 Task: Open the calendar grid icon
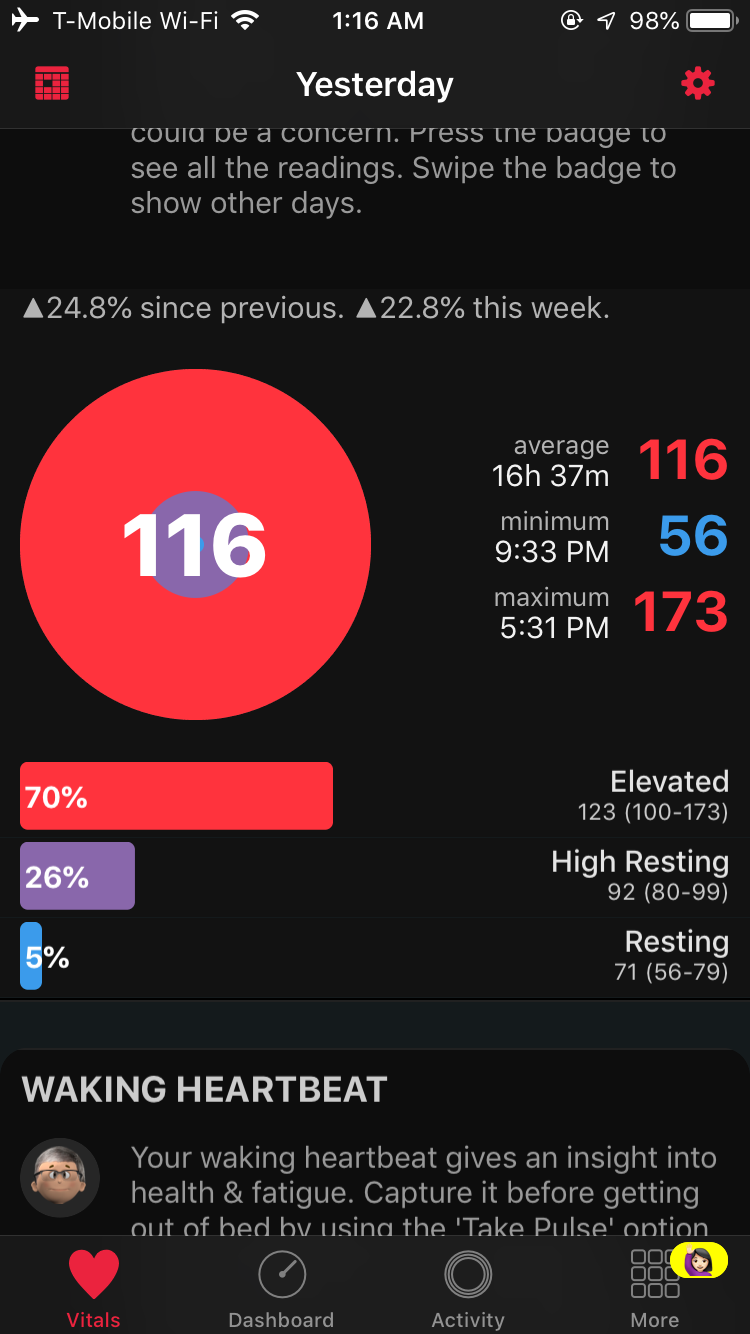click(52, 84)
